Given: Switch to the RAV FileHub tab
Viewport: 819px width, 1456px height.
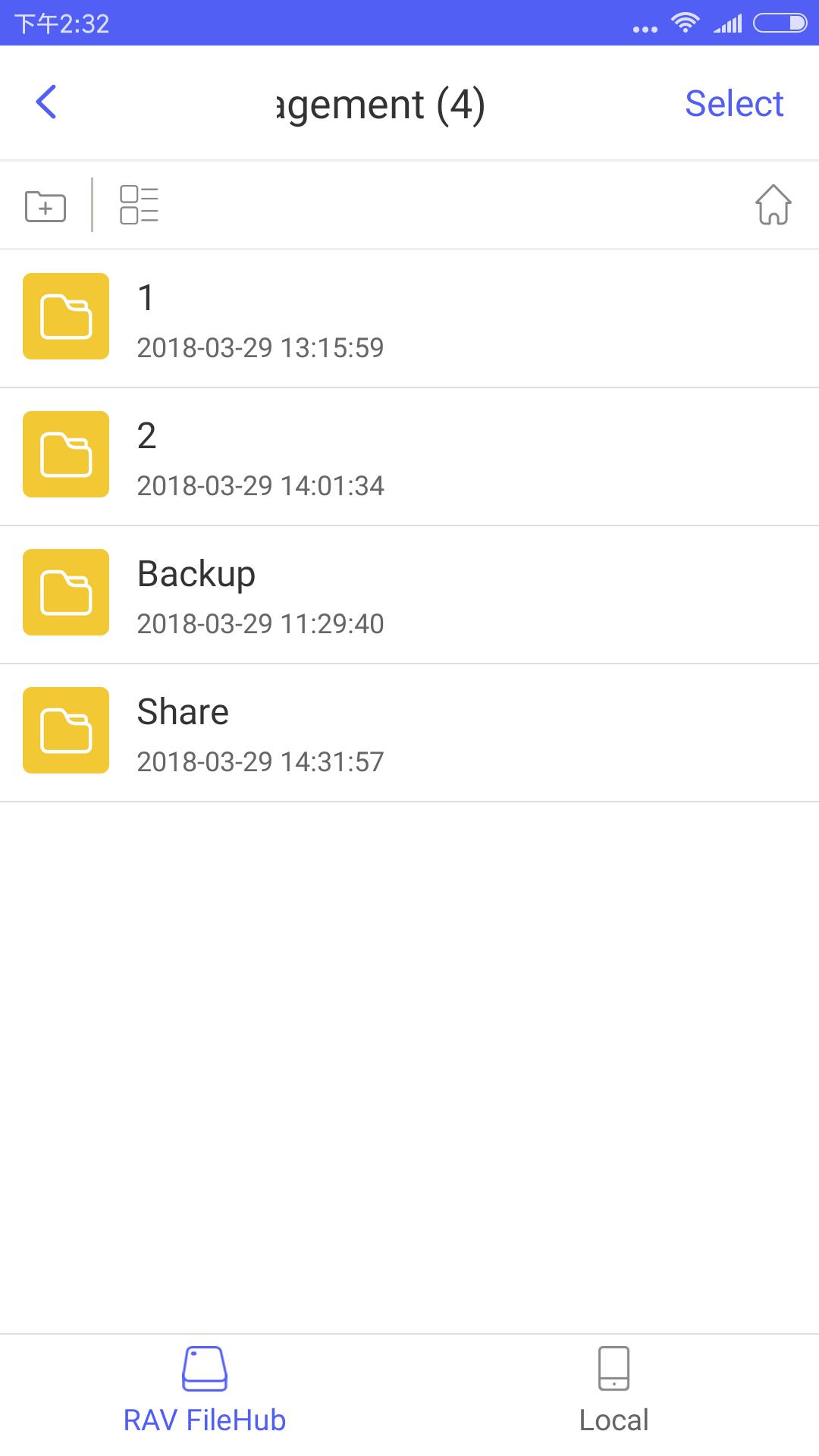Looking at the screenshot, I should (x=205, y=1395).
